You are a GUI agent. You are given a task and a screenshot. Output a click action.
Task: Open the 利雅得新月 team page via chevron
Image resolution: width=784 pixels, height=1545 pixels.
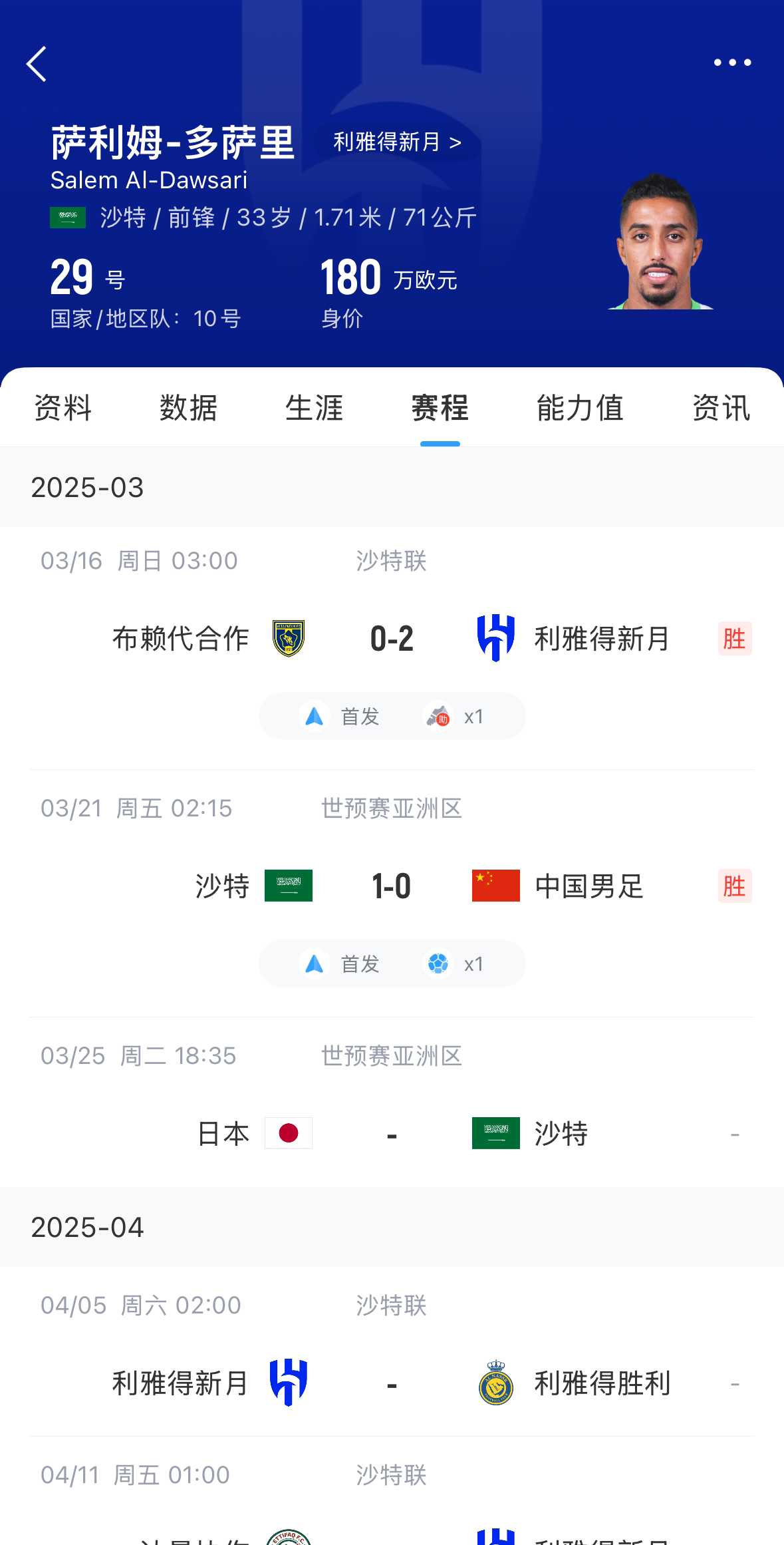click(x=394, y=142)
